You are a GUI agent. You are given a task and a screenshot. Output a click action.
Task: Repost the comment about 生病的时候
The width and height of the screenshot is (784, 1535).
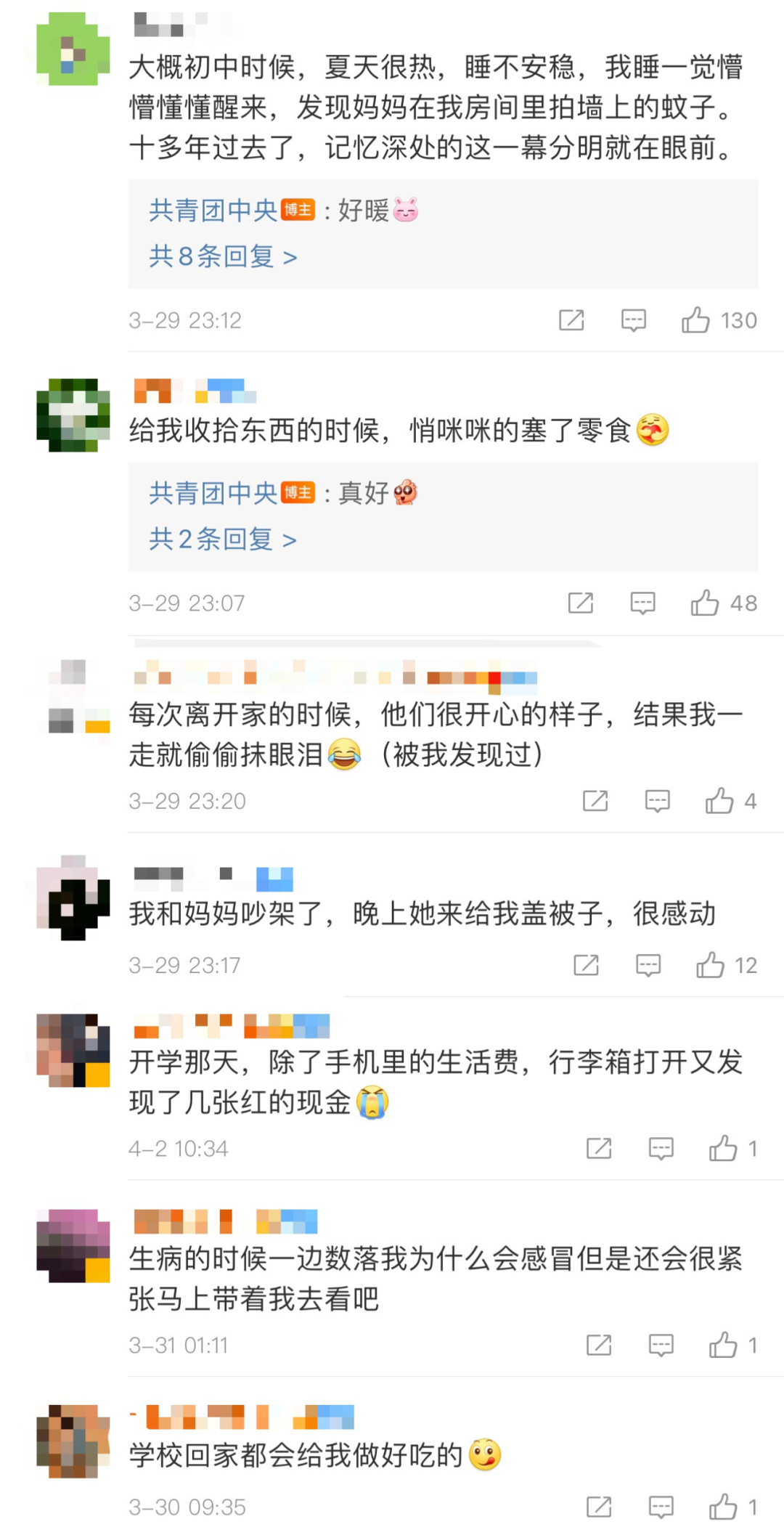[x=599, y=1345]
